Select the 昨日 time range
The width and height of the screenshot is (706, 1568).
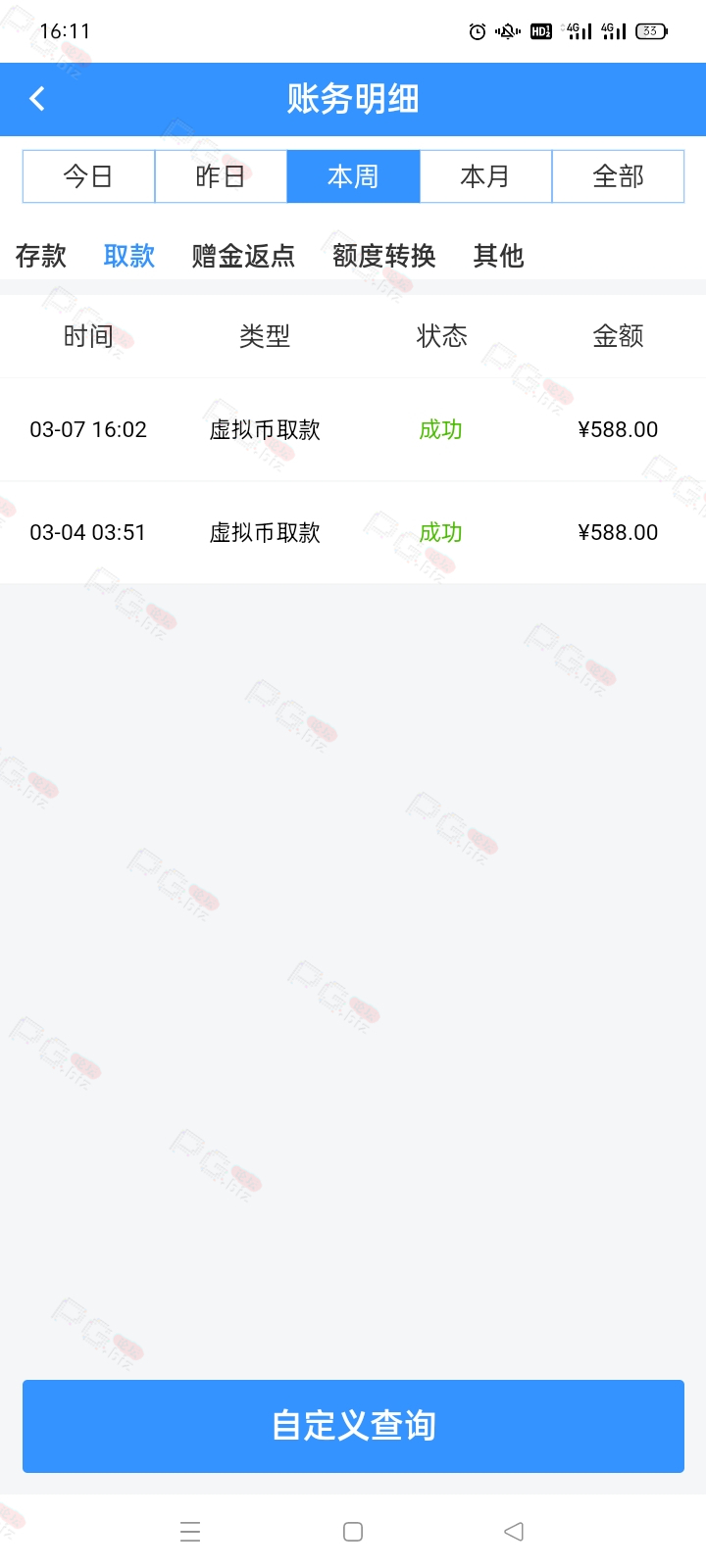pos(221,176)
